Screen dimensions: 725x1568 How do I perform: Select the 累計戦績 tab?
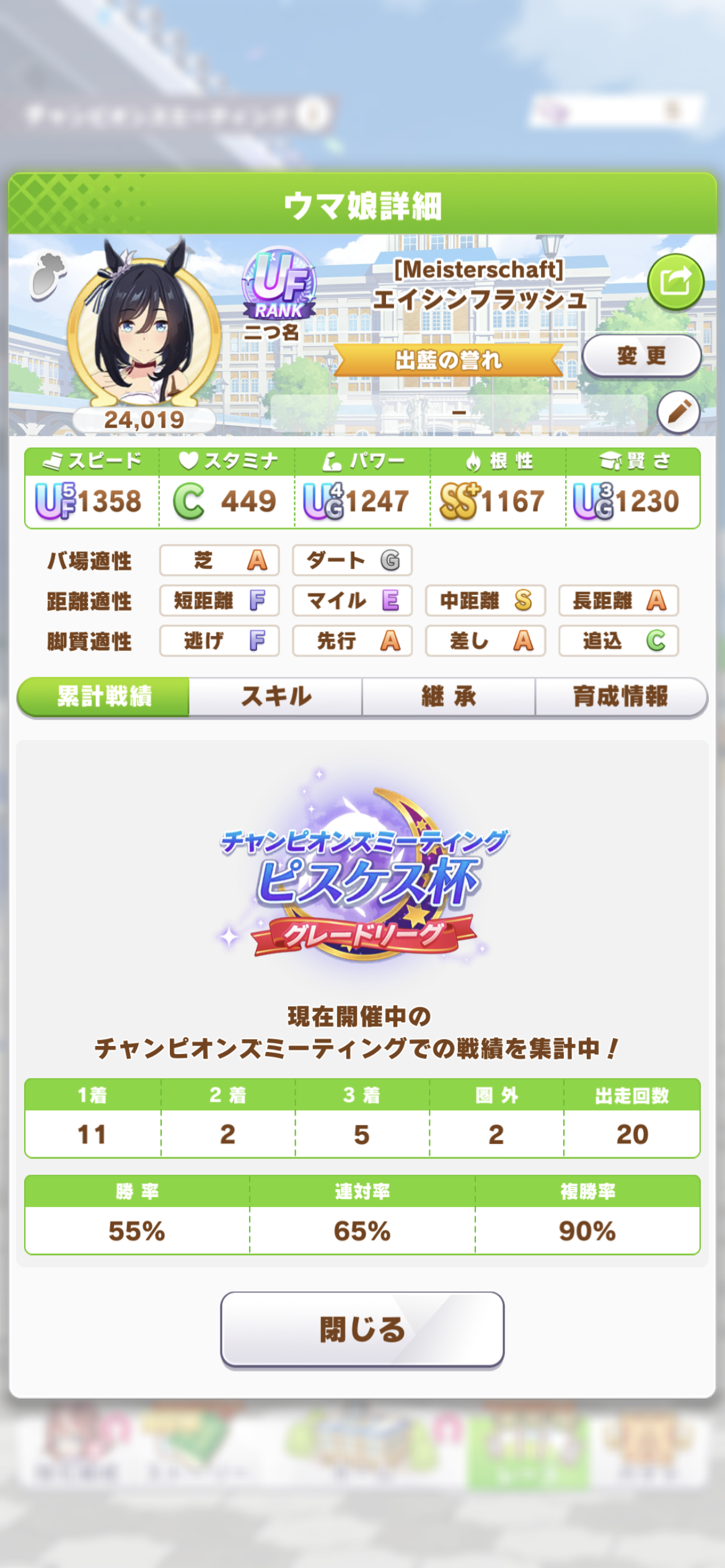point(104,697)
